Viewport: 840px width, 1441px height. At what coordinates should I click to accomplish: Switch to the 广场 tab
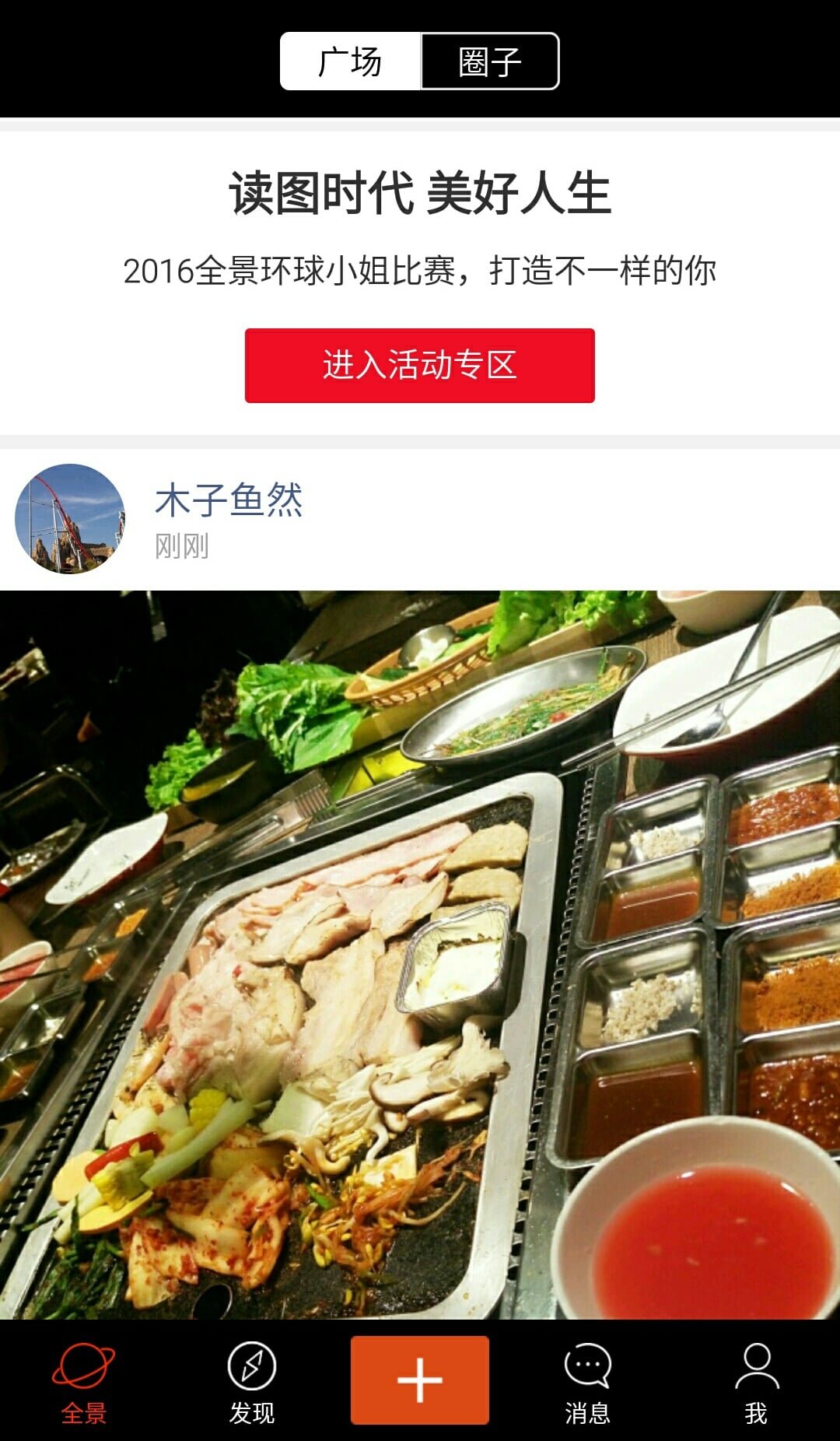[349, 59]
